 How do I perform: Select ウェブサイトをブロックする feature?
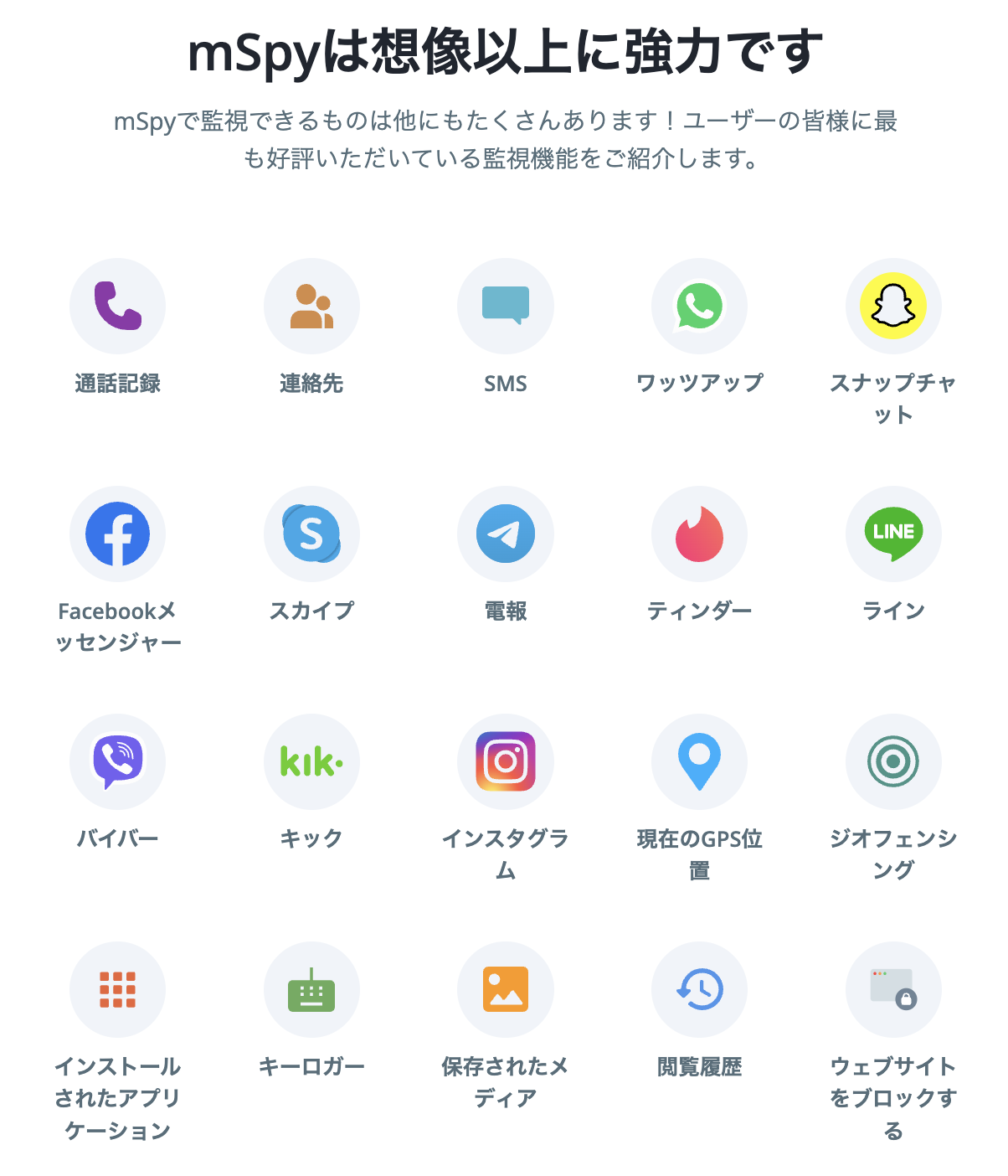893,990
